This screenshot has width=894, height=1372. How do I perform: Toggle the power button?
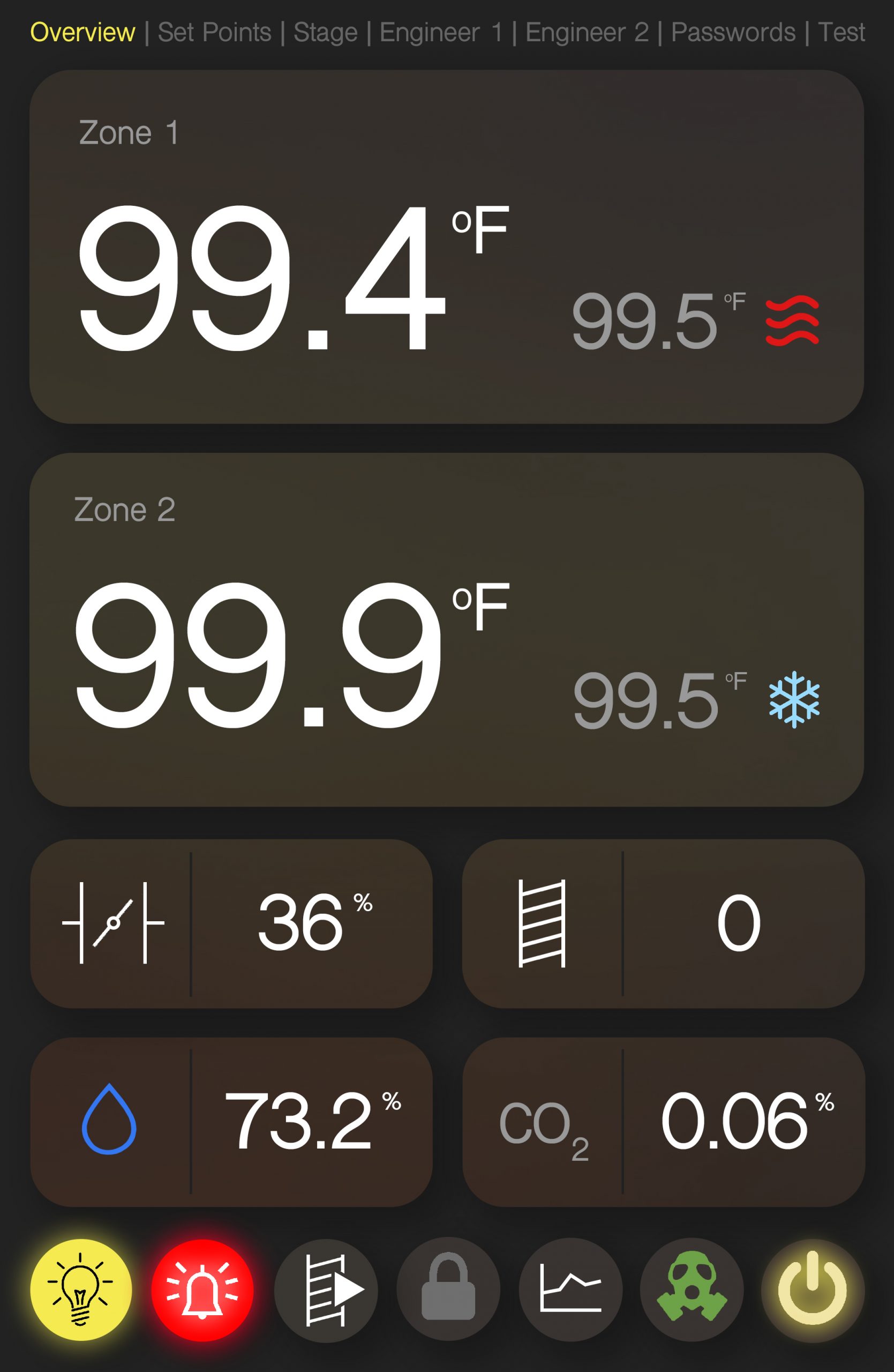(813, 1289)
